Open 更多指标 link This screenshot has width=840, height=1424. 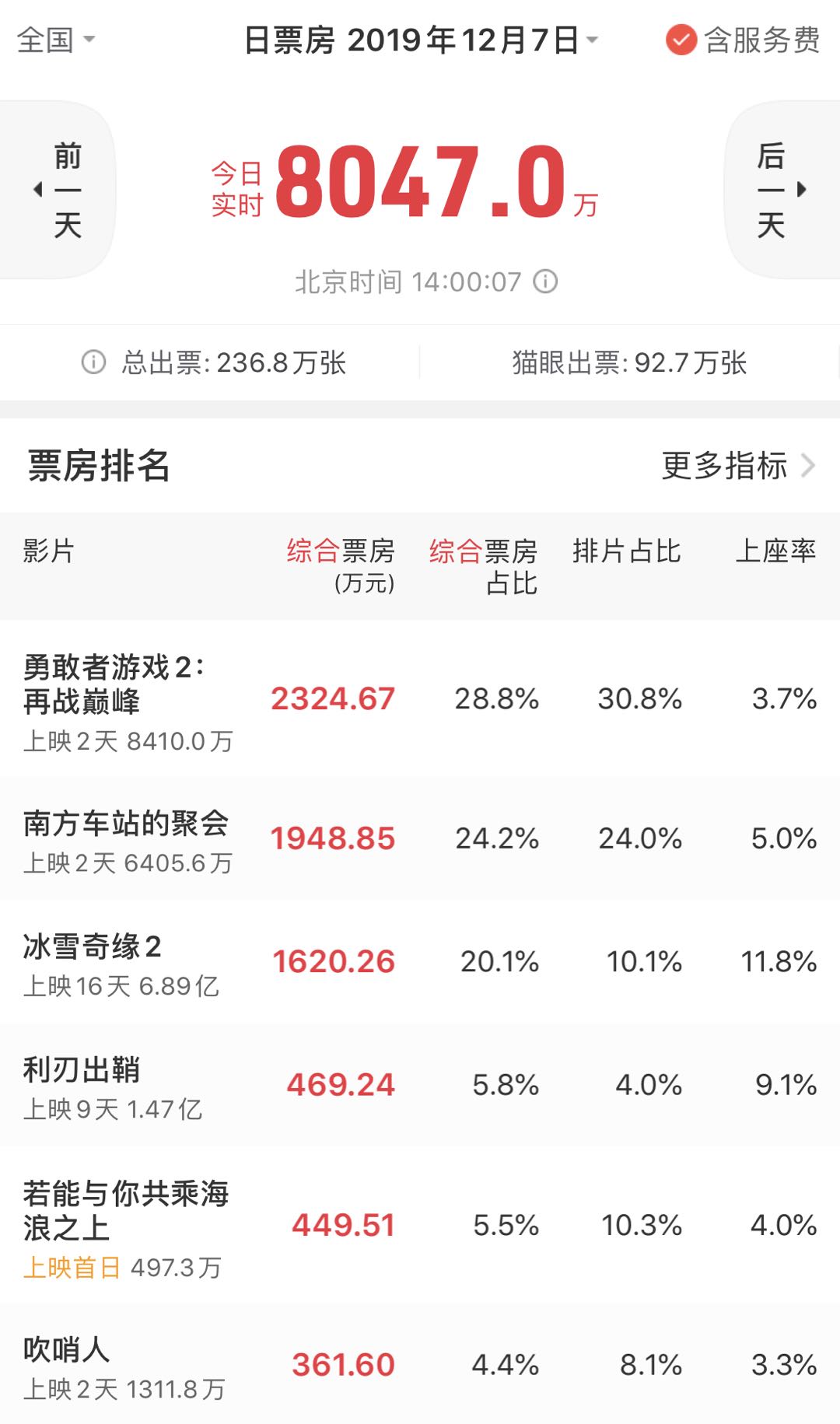tap(737, 466)
